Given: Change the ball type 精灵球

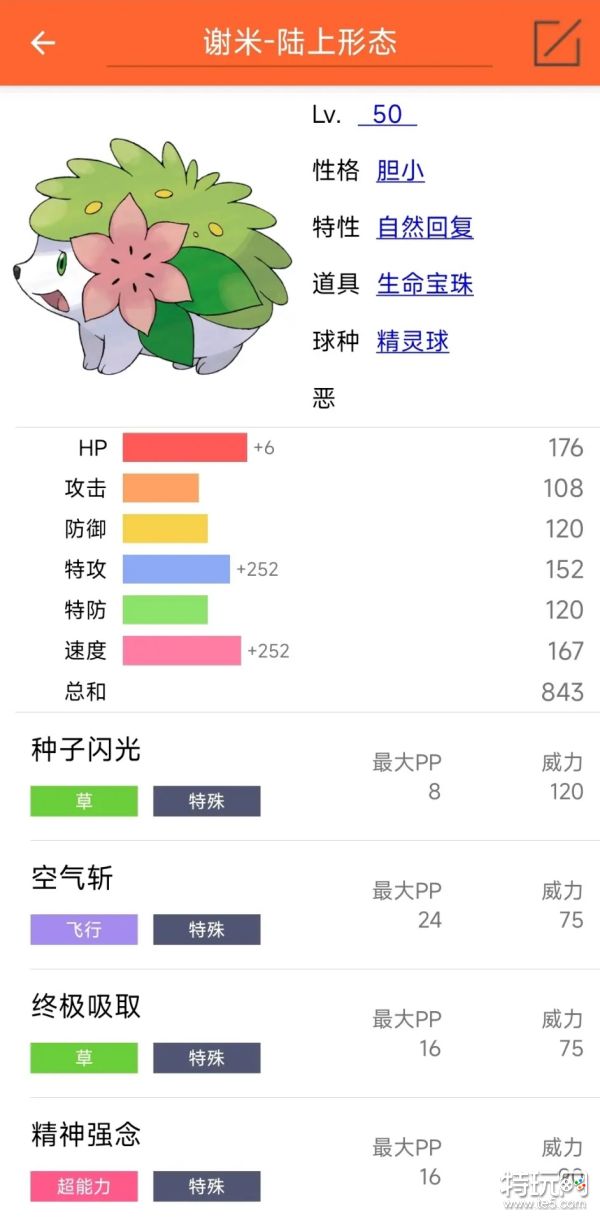Looking at the screenshot, I should (412, 342).
